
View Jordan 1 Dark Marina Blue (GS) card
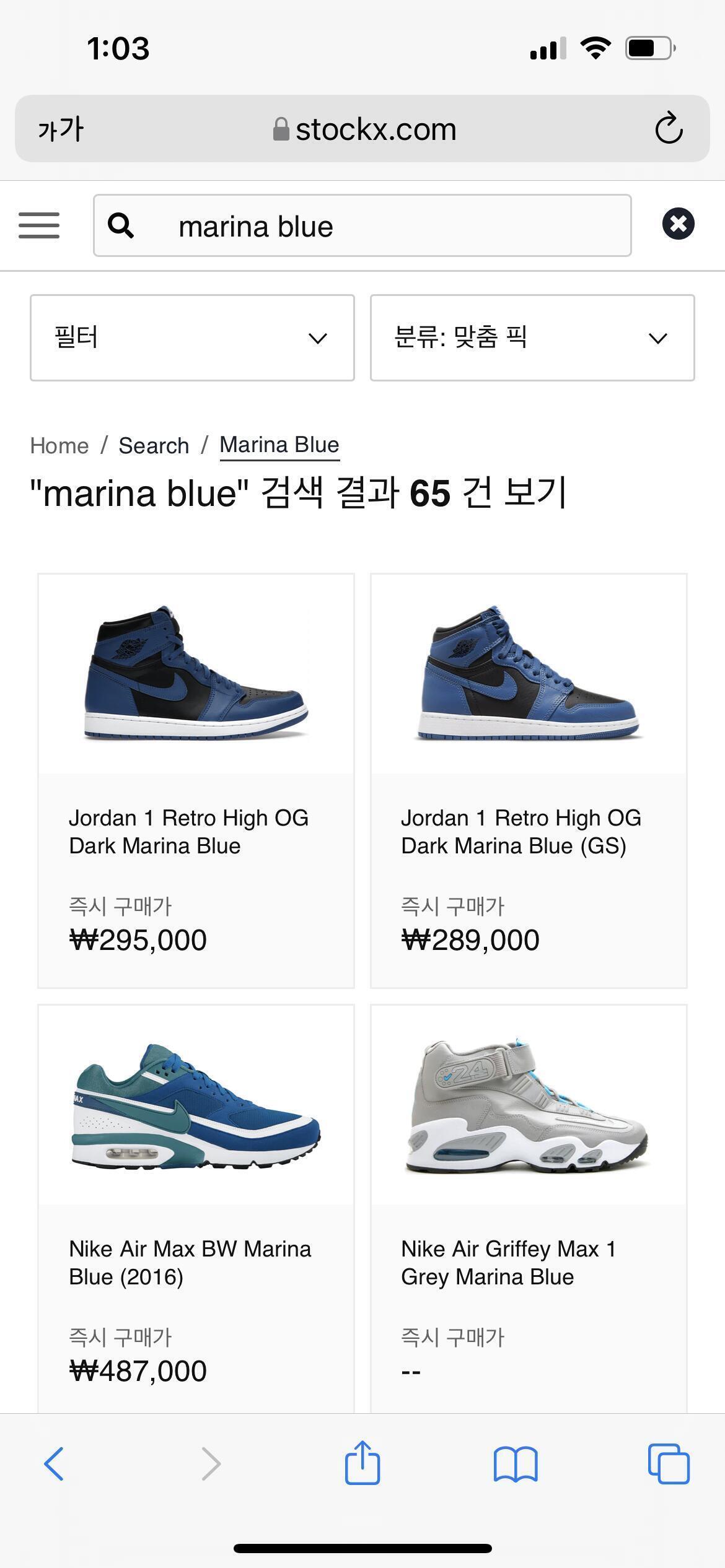528,780
